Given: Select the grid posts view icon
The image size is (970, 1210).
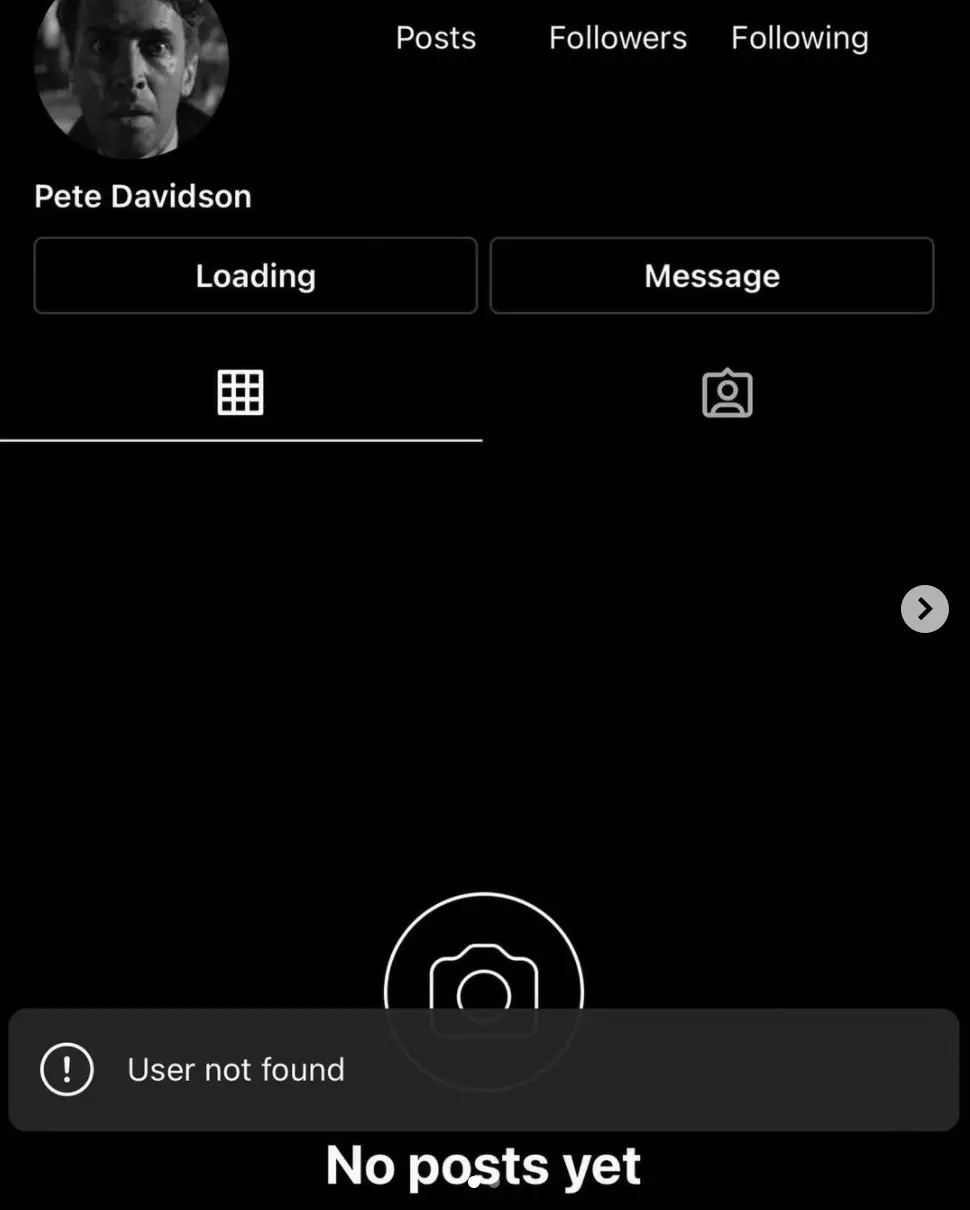Looking at the screenshot, I should coord(240,392).
